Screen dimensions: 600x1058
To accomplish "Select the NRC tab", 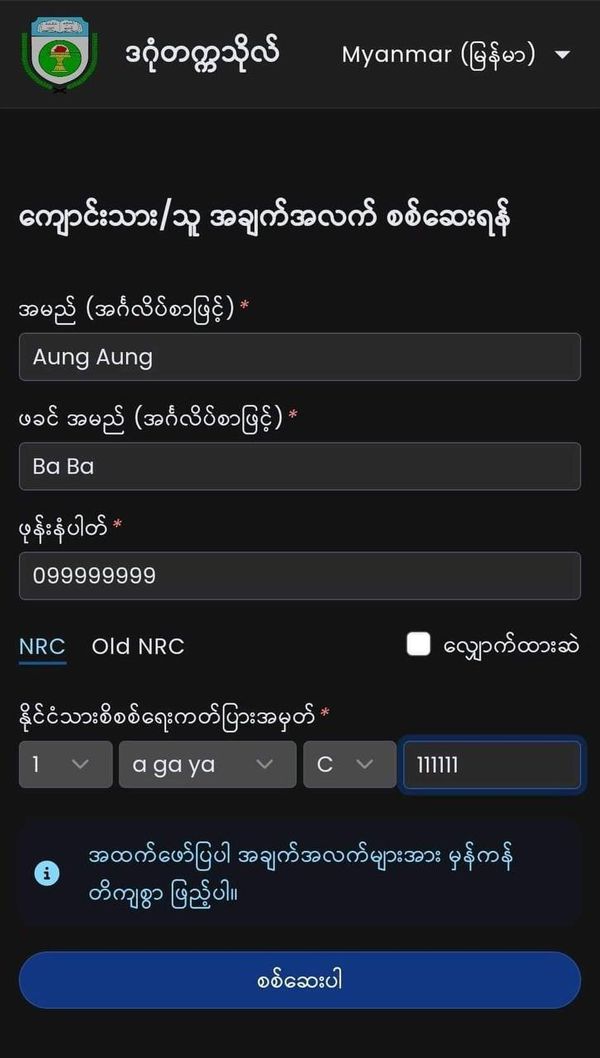I will pyautogui.click(x=42, y=647).
